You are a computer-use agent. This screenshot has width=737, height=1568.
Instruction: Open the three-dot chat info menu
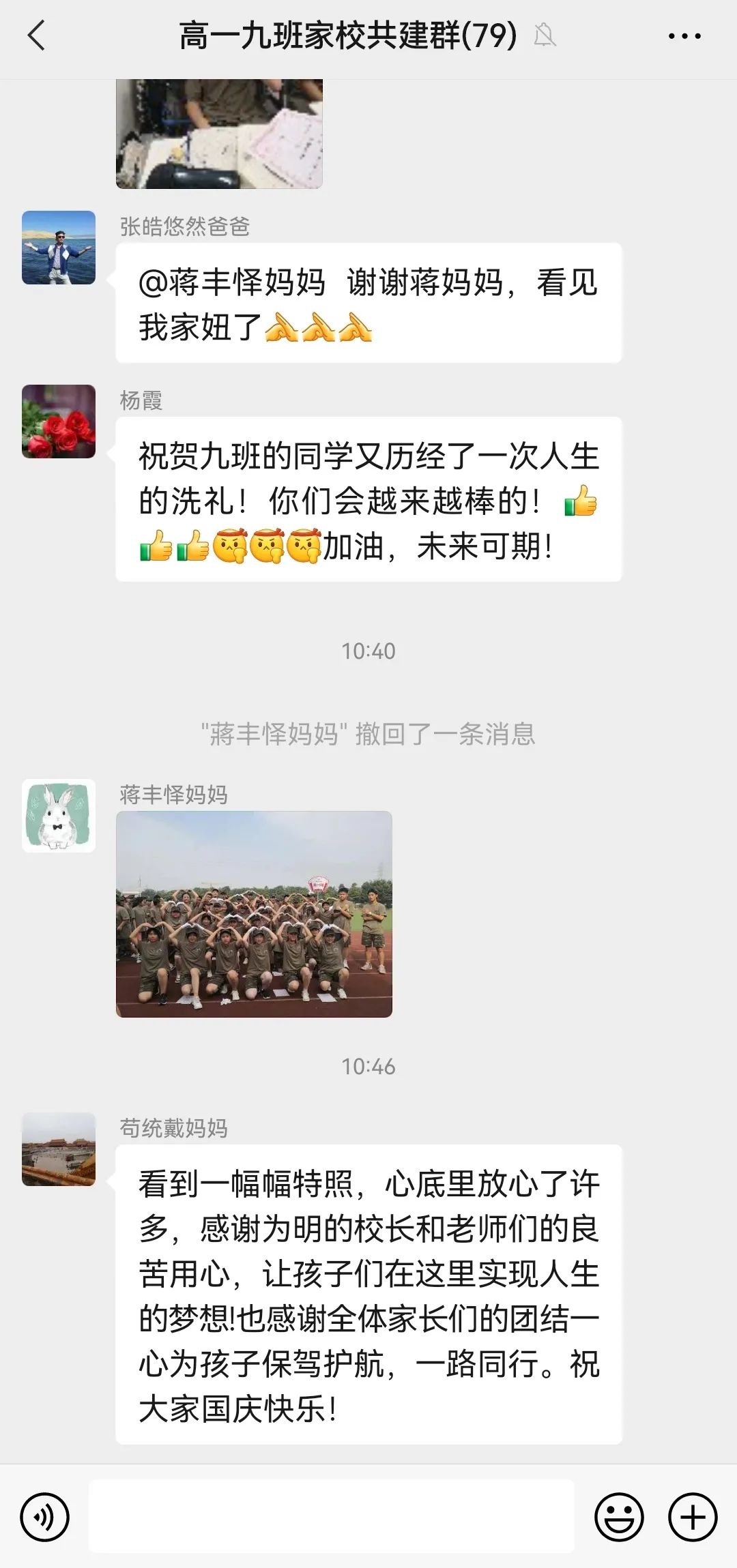pos(684,36)
